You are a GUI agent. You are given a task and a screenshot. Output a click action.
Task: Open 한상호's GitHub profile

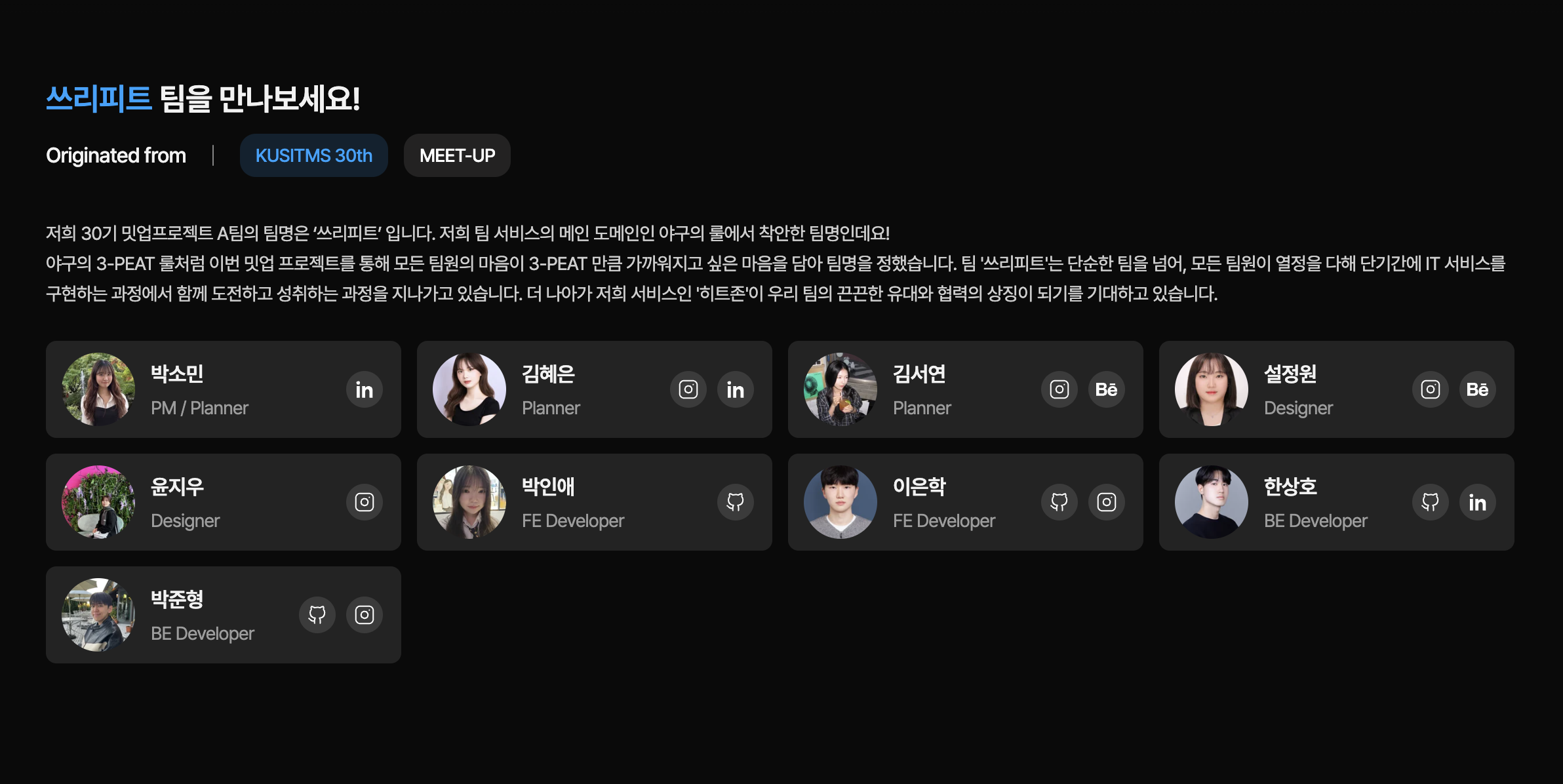[1430, 502]
